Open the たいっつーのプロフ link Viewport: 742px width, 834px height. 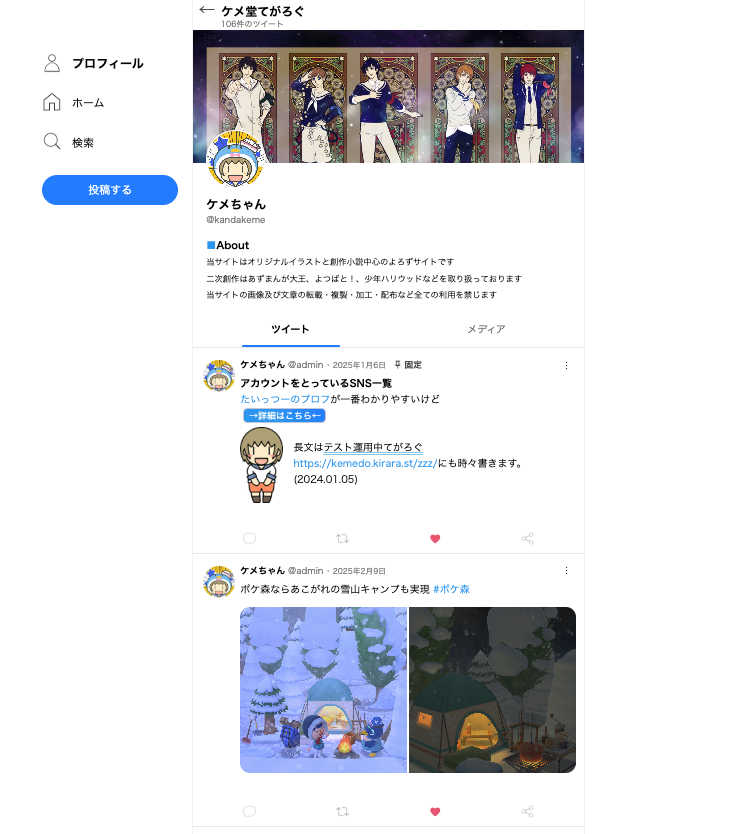[x=285, y=399]
